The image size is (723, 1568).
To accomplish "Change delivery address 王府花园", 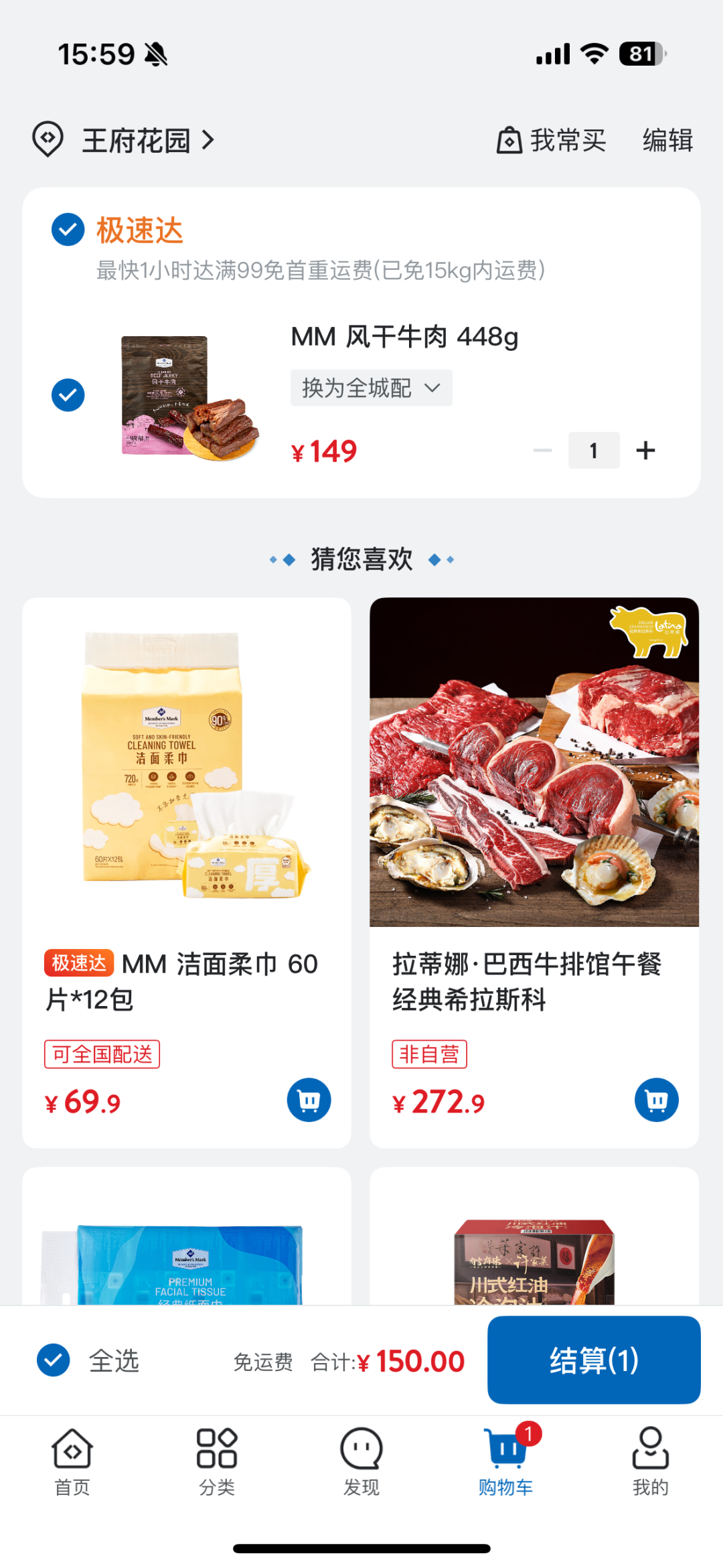I will pos(136,141).
